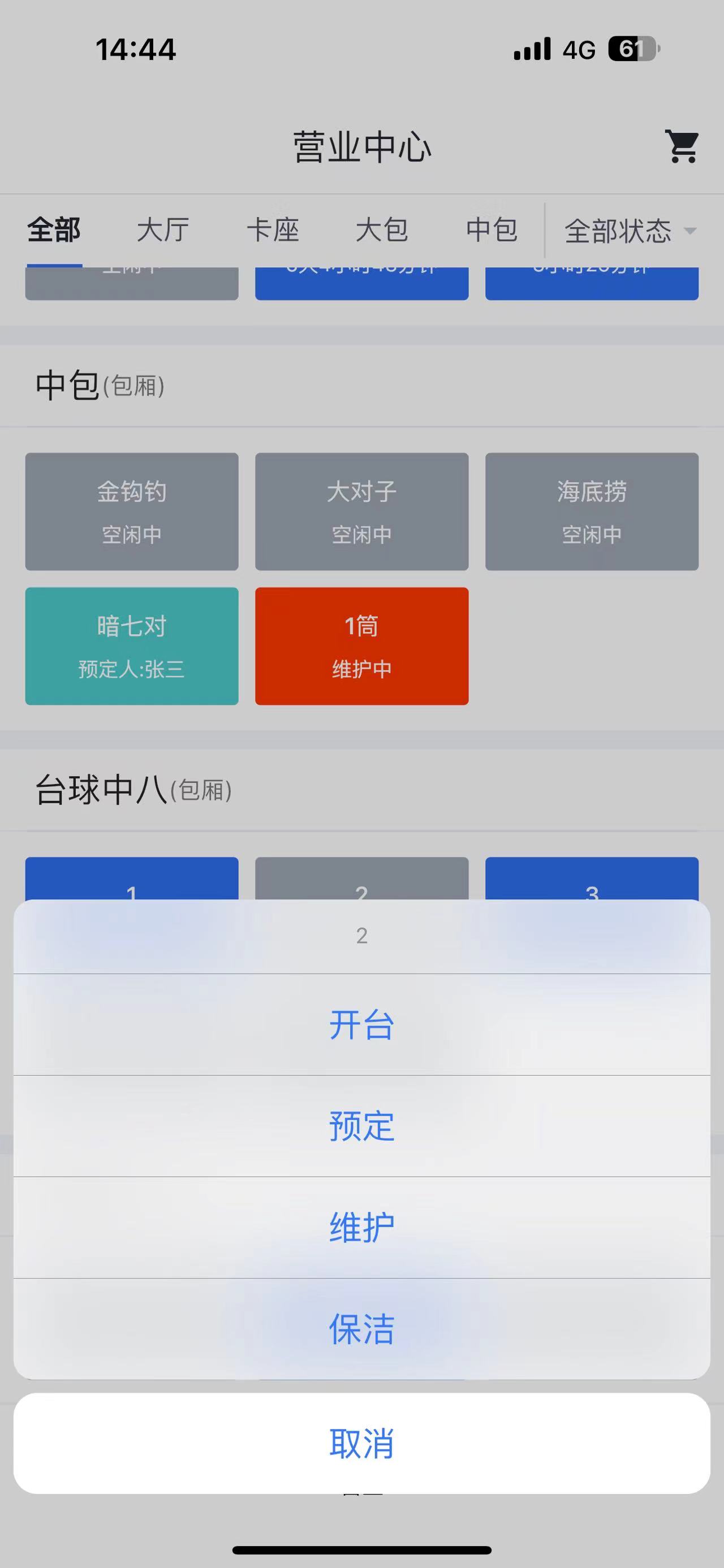Dismiss the sheet with 取消
The width and height of the screenshot is (724, 1568).
pyautogui.click(x=361, y=1443)
